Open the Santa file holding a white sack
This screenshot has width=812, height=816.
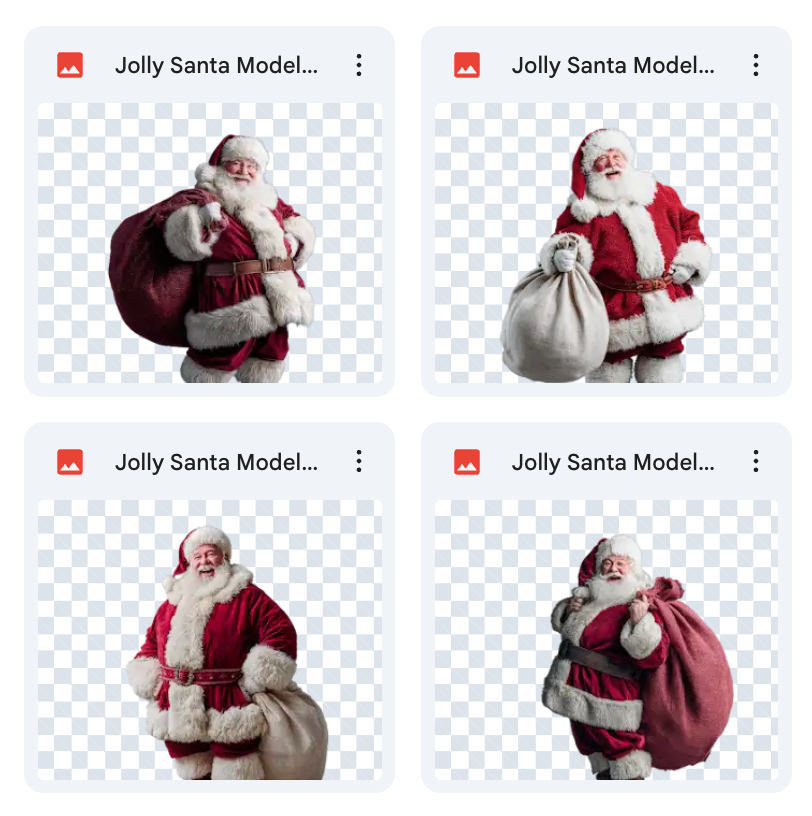tap(606, 242)
